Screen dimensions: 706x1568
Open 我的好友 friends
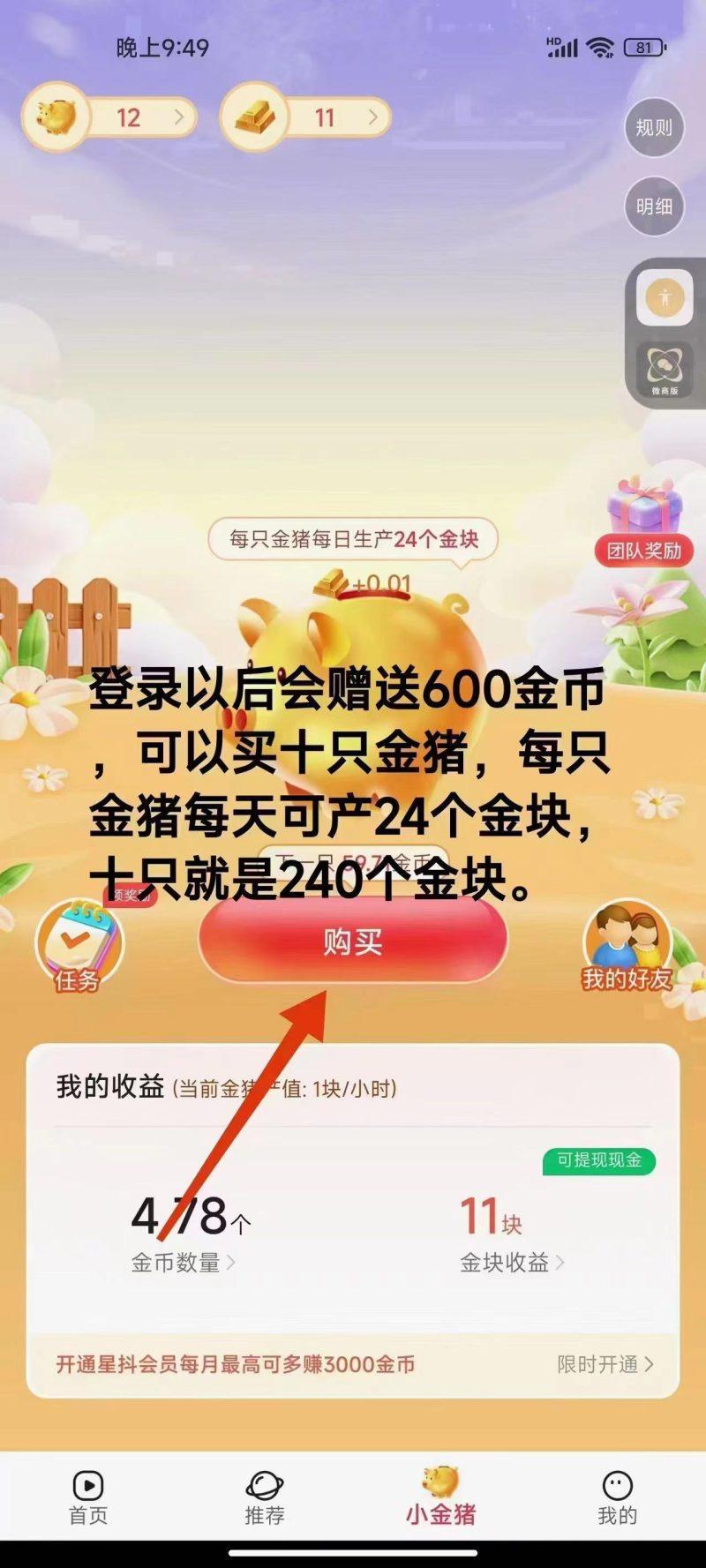(627, 948)
